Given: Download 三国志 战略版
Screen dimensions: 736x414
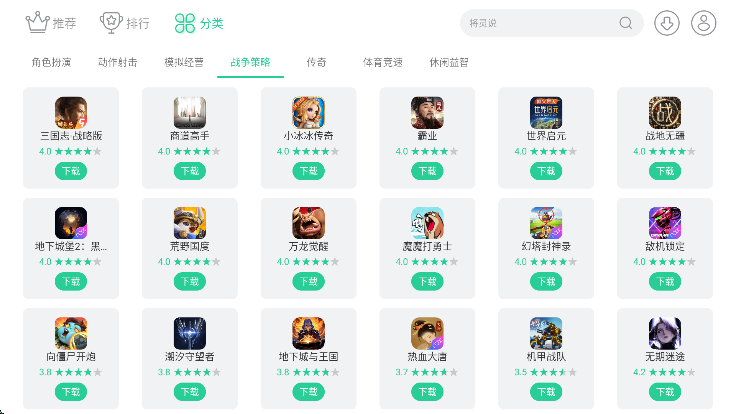Looking at the screenshot, I should 71,171.
